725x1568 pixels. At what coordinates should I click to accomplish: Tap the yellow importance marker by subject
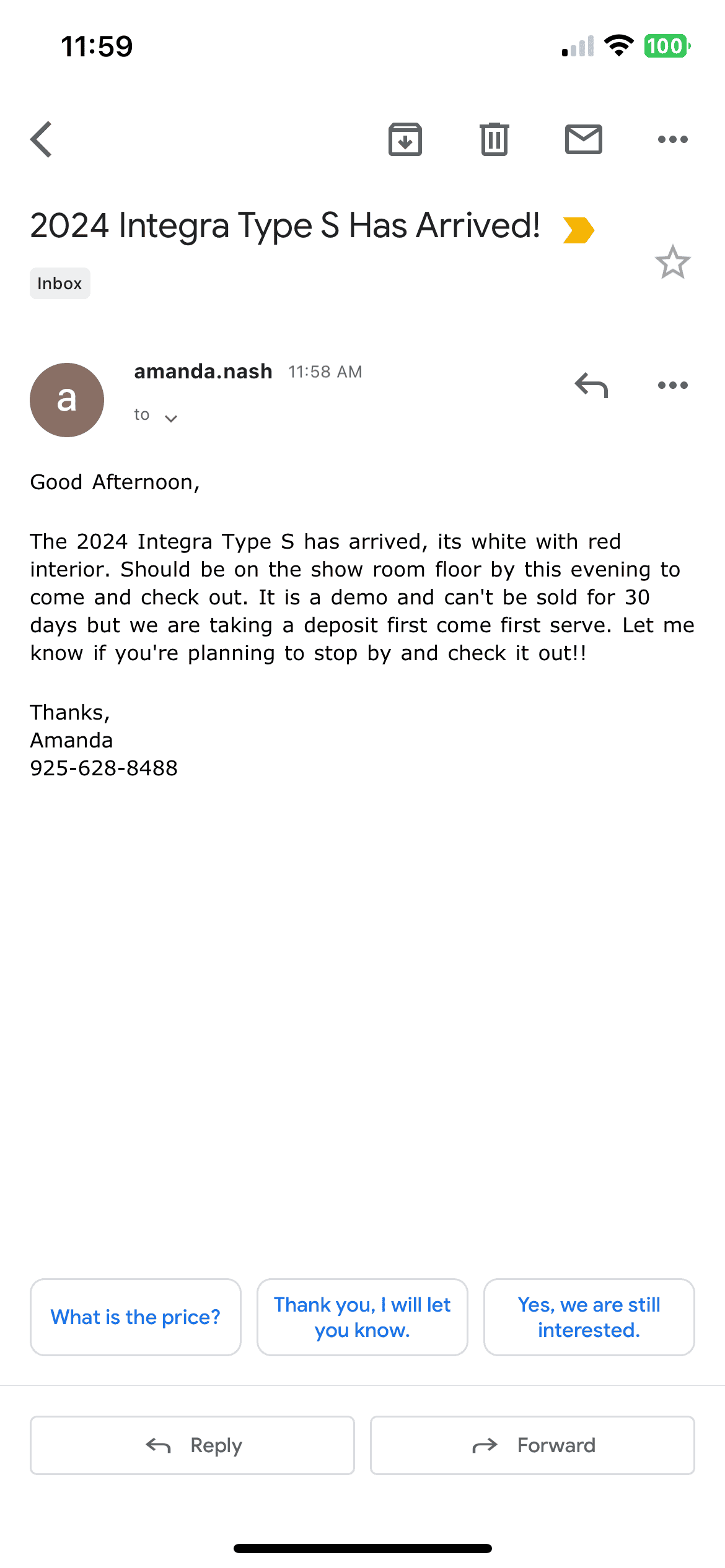(x=578, y=230)
